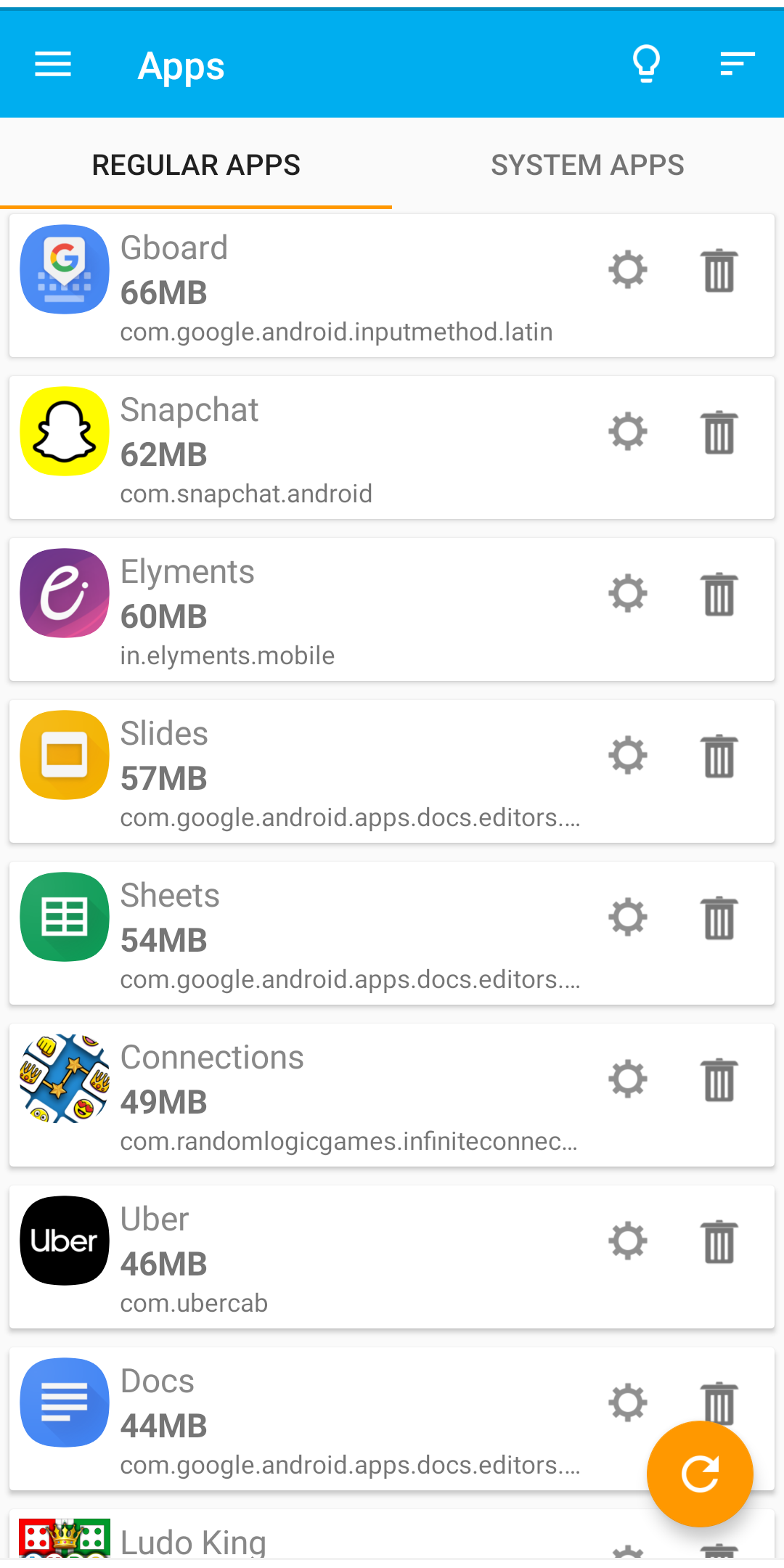Image resolution: width=784 pixels, height=1568 pixels.
Task: Tap the lightbulb tips icon
Action: [x=646, y=65]
